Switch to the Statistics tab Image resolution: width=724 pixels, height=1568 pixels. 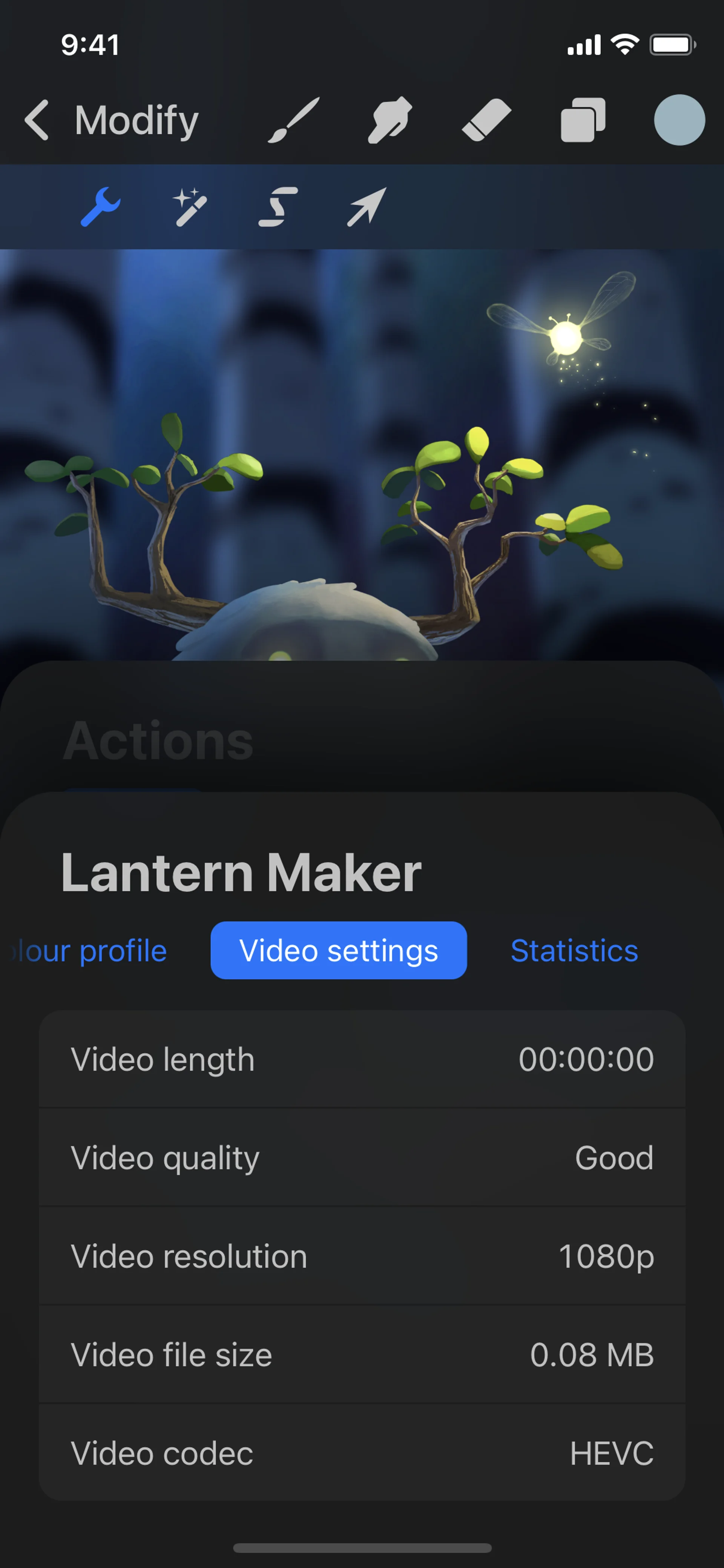coord(574,950)
